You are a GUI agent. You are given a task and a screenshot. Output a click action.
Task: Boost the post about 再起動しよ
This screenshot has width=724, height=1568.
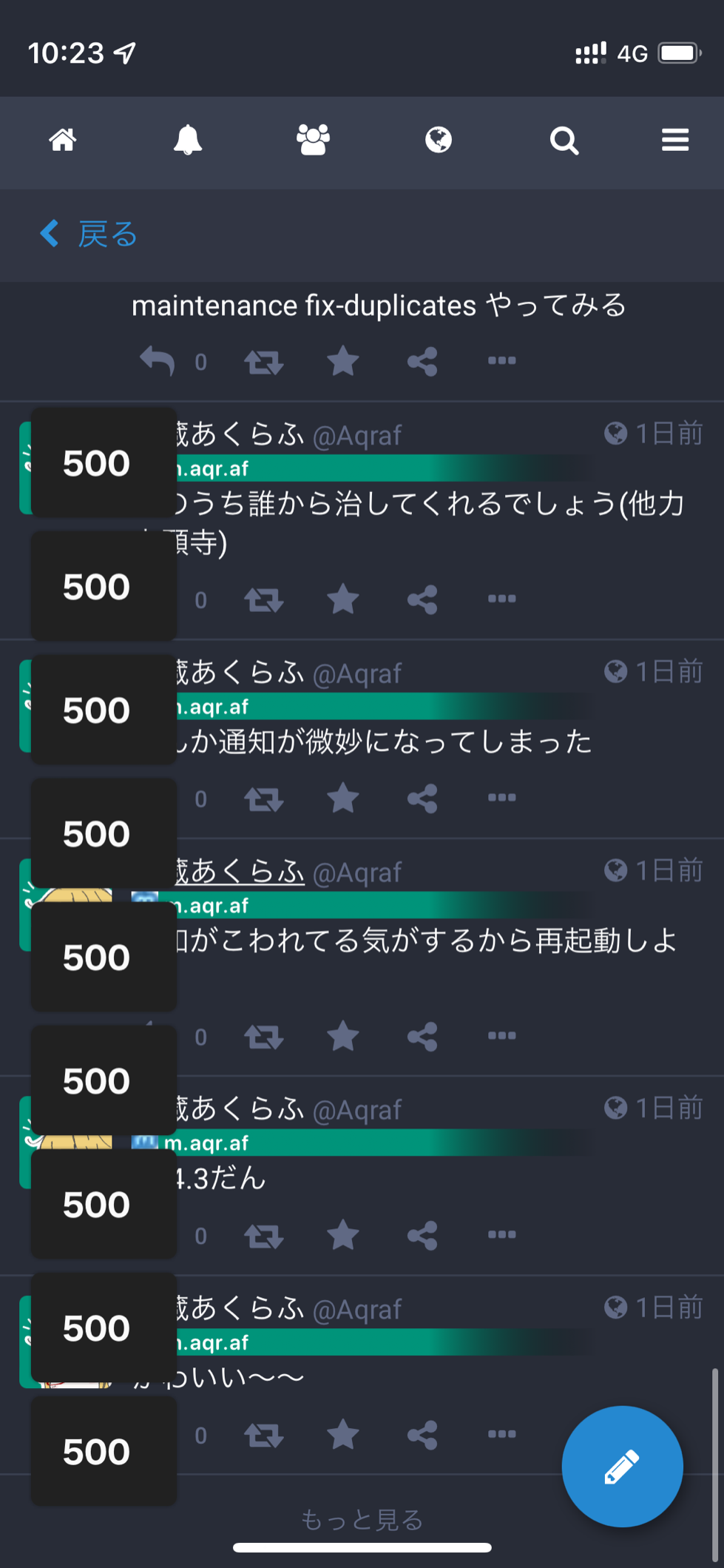(264, 1037)
